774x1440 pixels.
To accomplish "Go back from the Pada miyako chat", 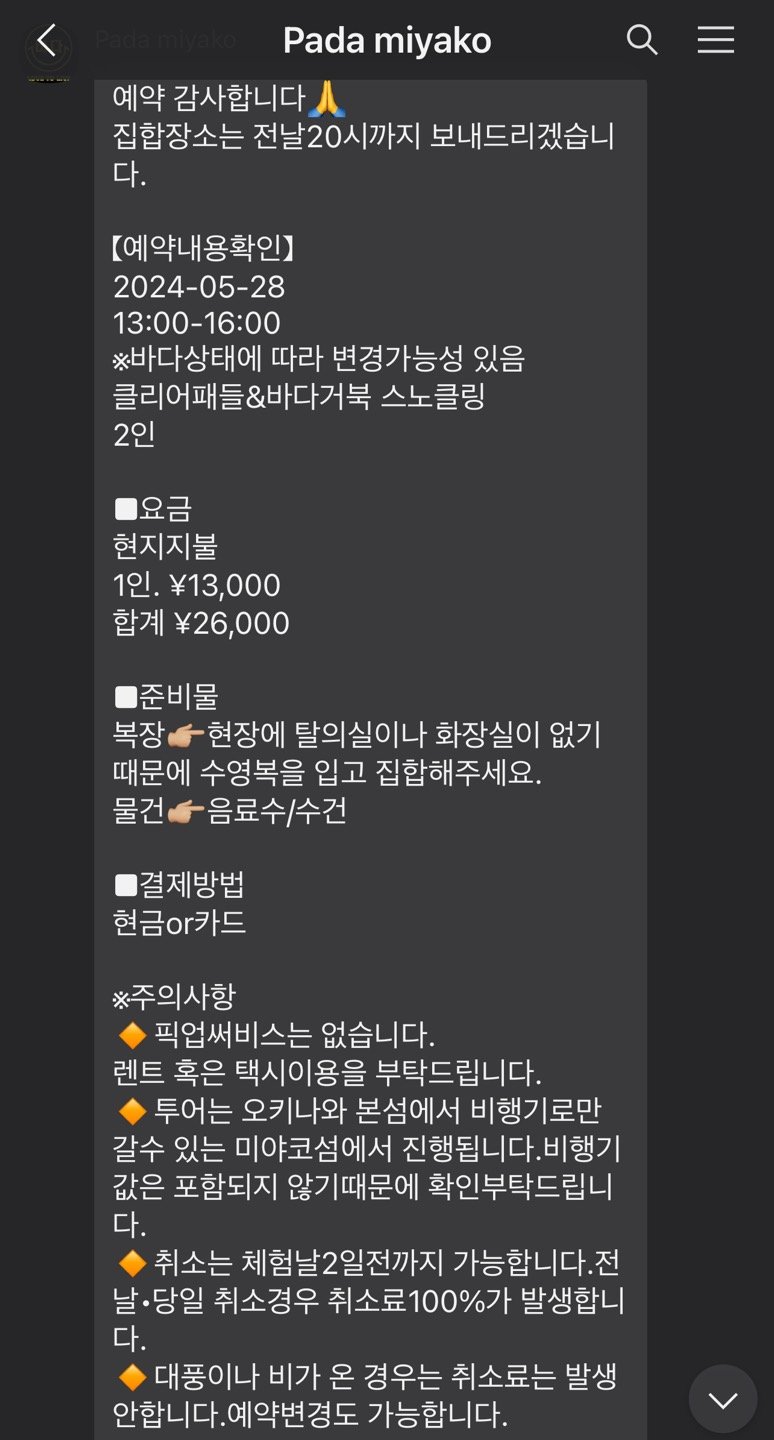I will point(46,40).
